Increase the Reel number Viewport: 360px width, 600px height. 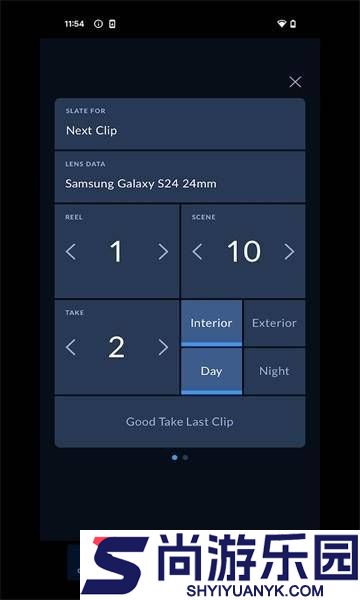[x=163, y=252]
